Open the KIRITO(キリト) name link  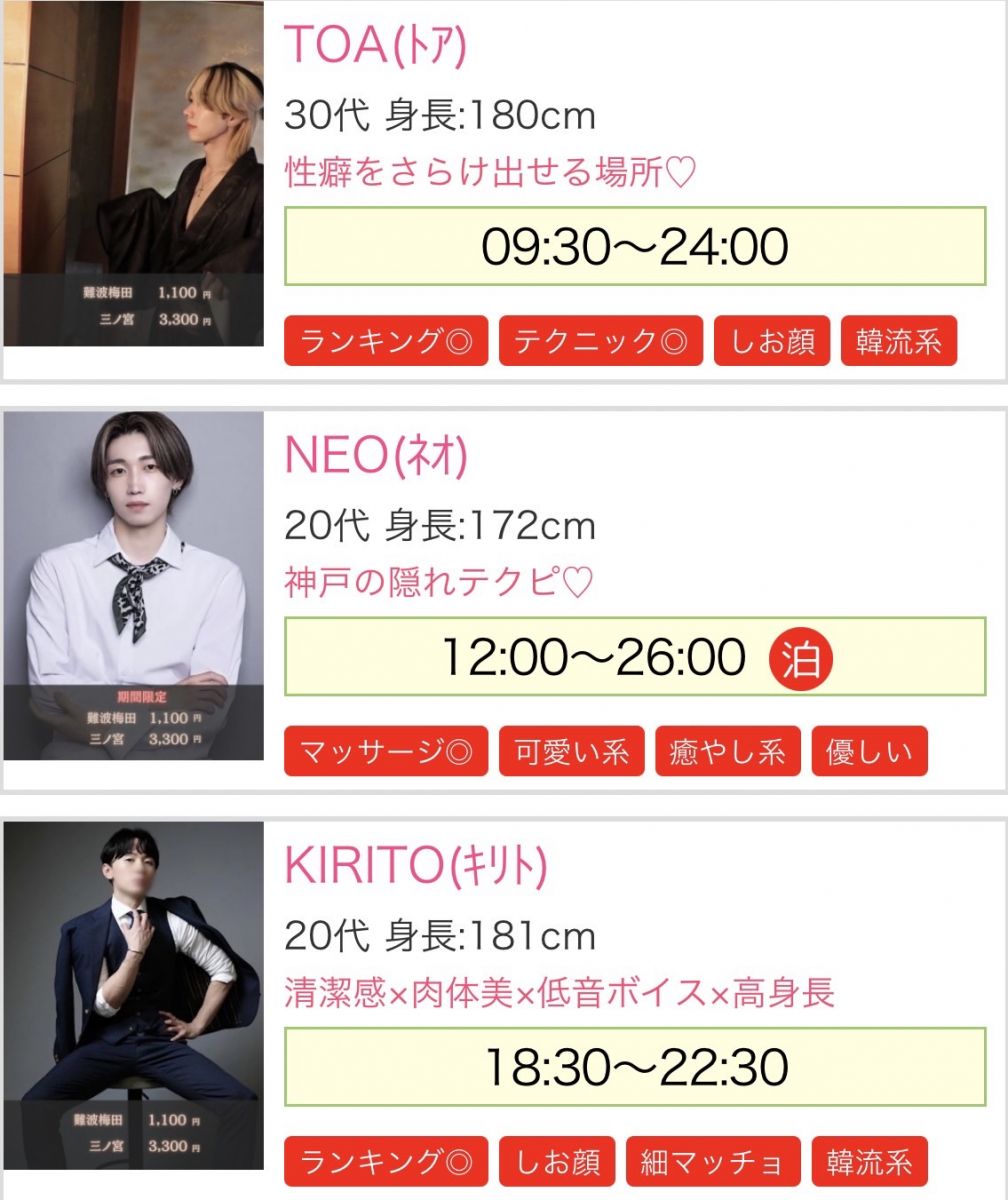coord(416,866)
